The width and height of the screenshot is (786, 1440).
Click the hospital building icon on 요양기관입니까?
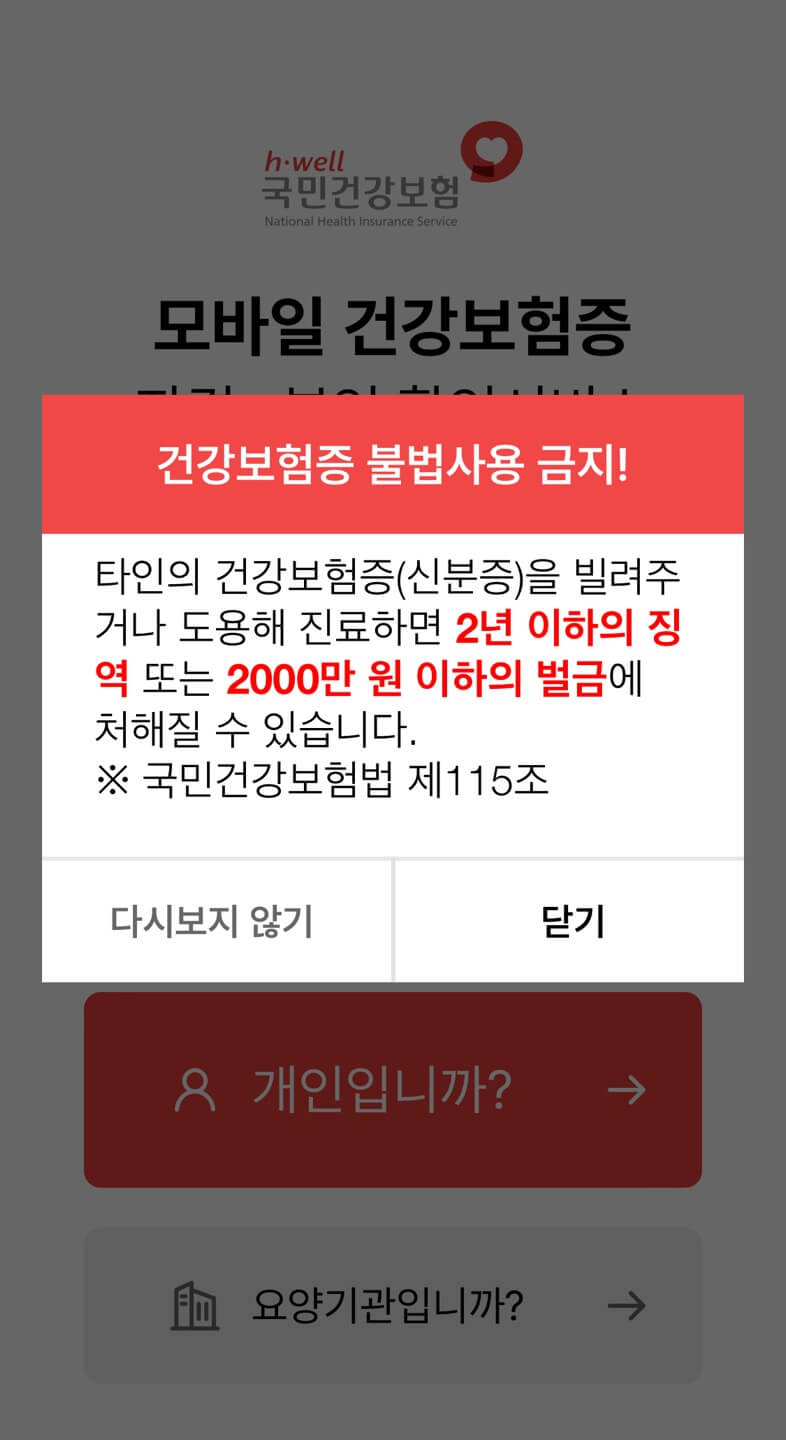pyautogui.click(x=195, y=1305)
